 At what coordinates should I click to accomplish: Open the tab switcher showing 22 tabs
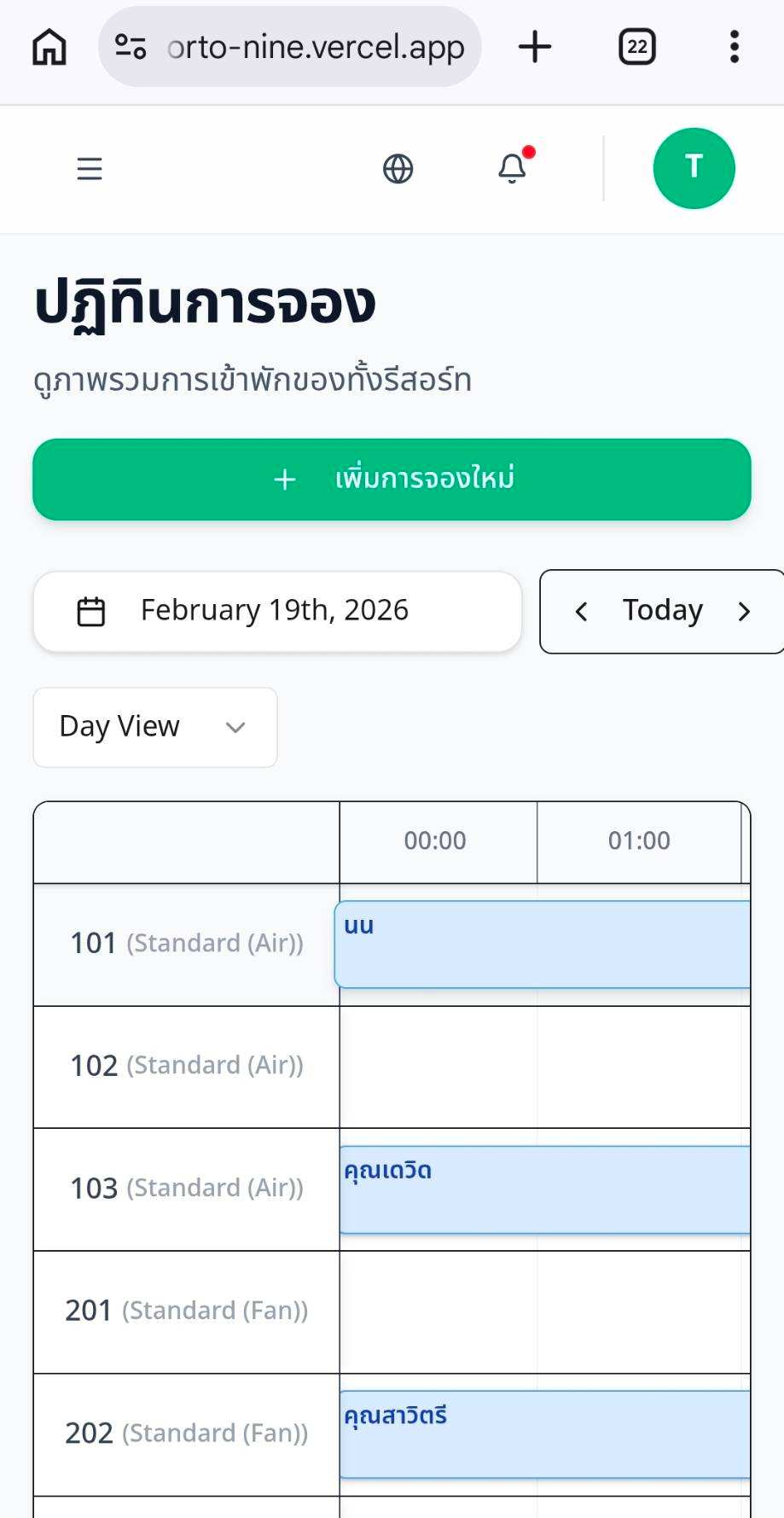pyautogui.click(x=636, y=47)
